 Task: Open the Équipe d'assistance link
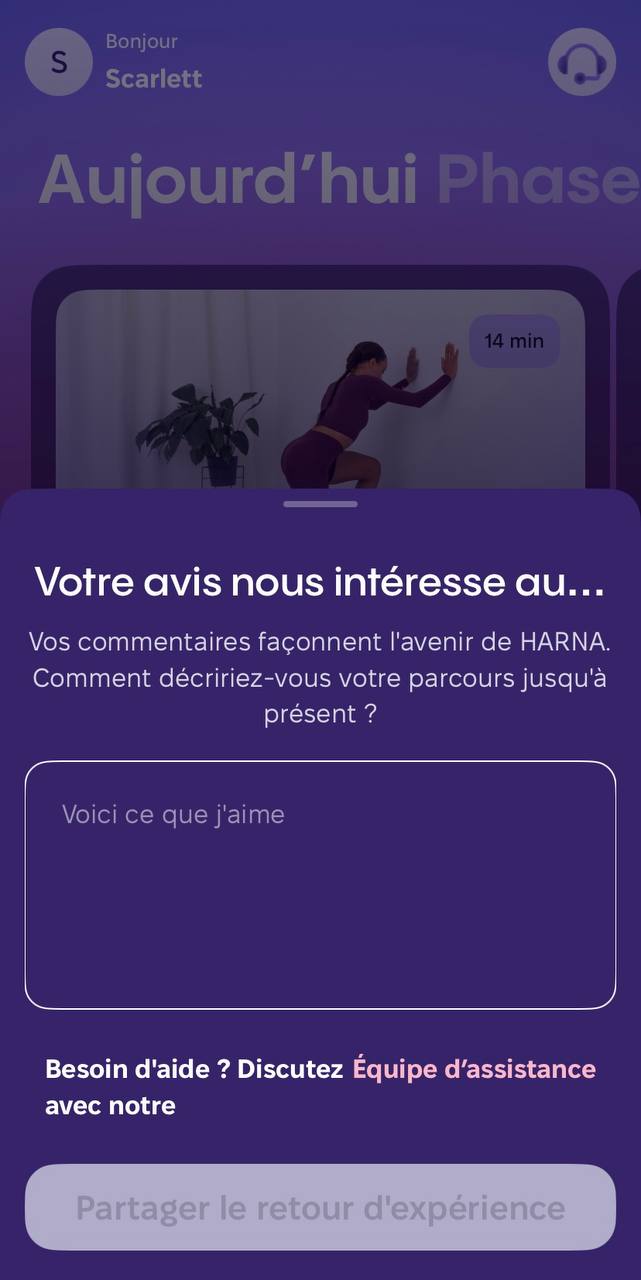pos(474,1069)
